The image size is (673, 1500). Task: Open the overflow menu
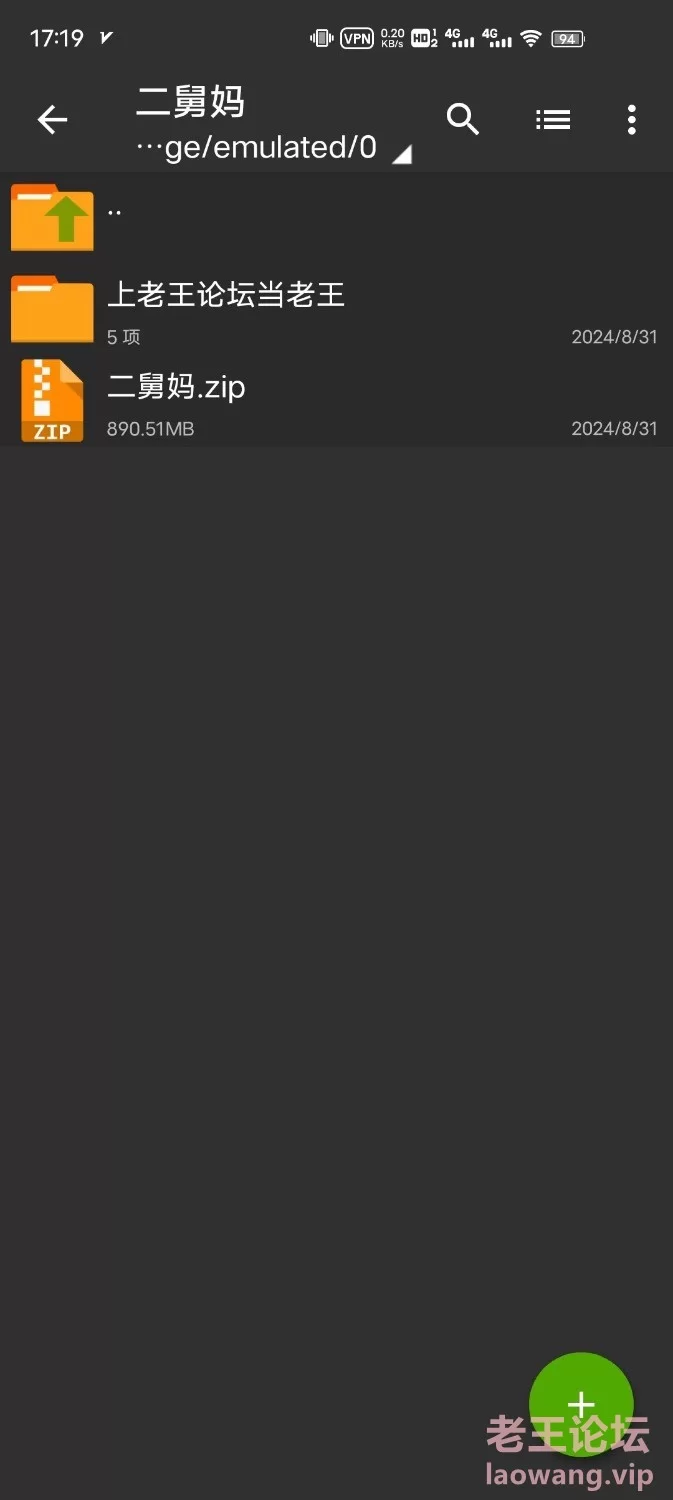(x=631, y=120)
